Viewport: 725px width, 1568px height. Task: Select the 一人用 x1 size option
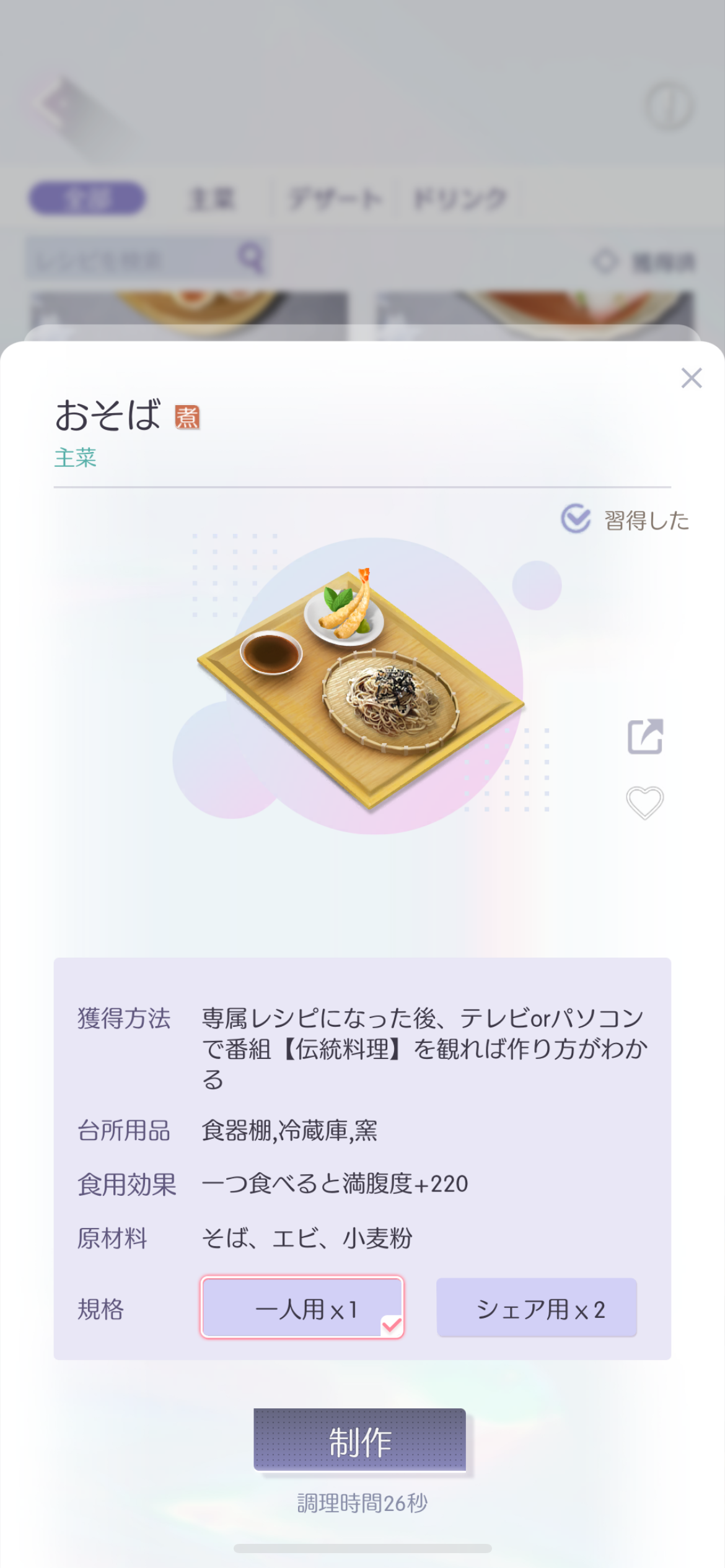click(302, 1307)
